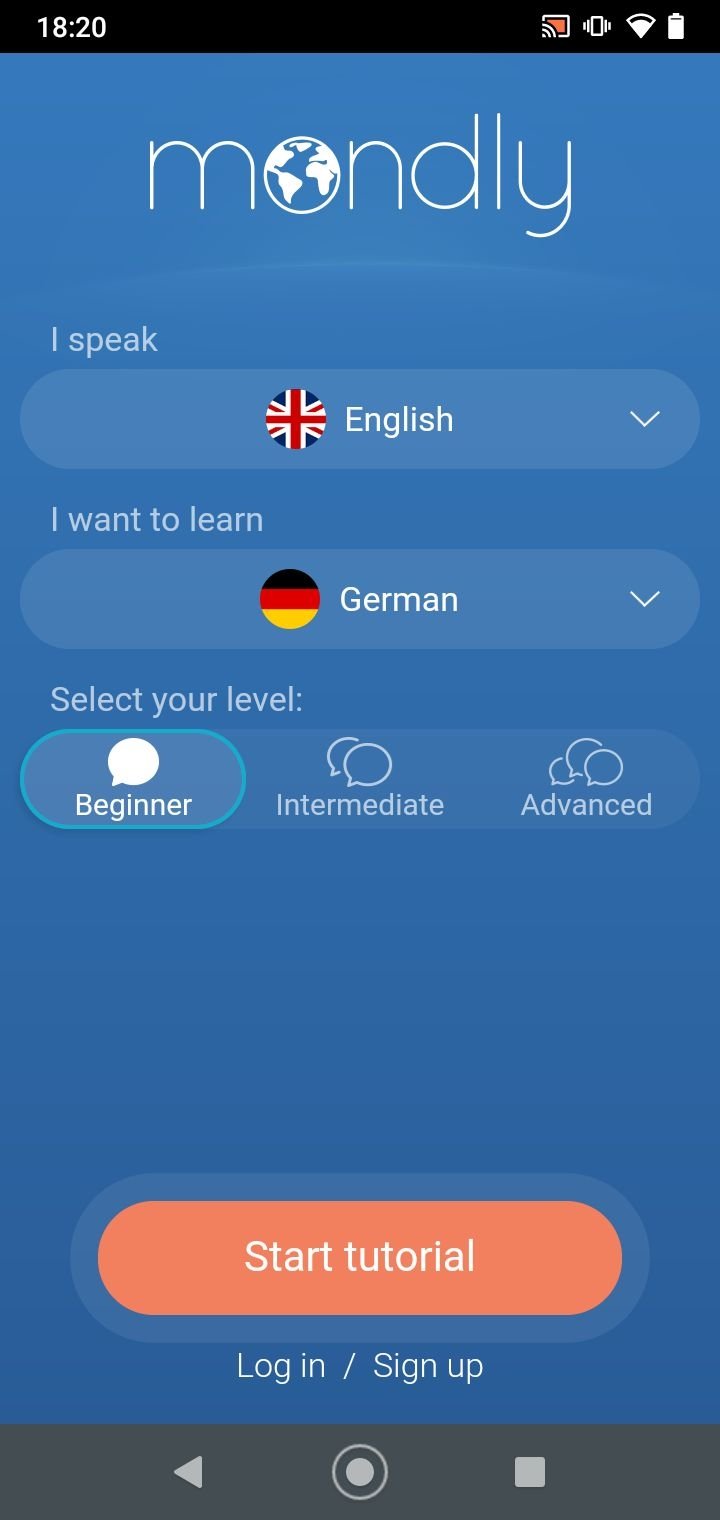The height and width of the screenshot is (1520, 720).
Task: Select the Beginner level
Action: coord(133,779)
